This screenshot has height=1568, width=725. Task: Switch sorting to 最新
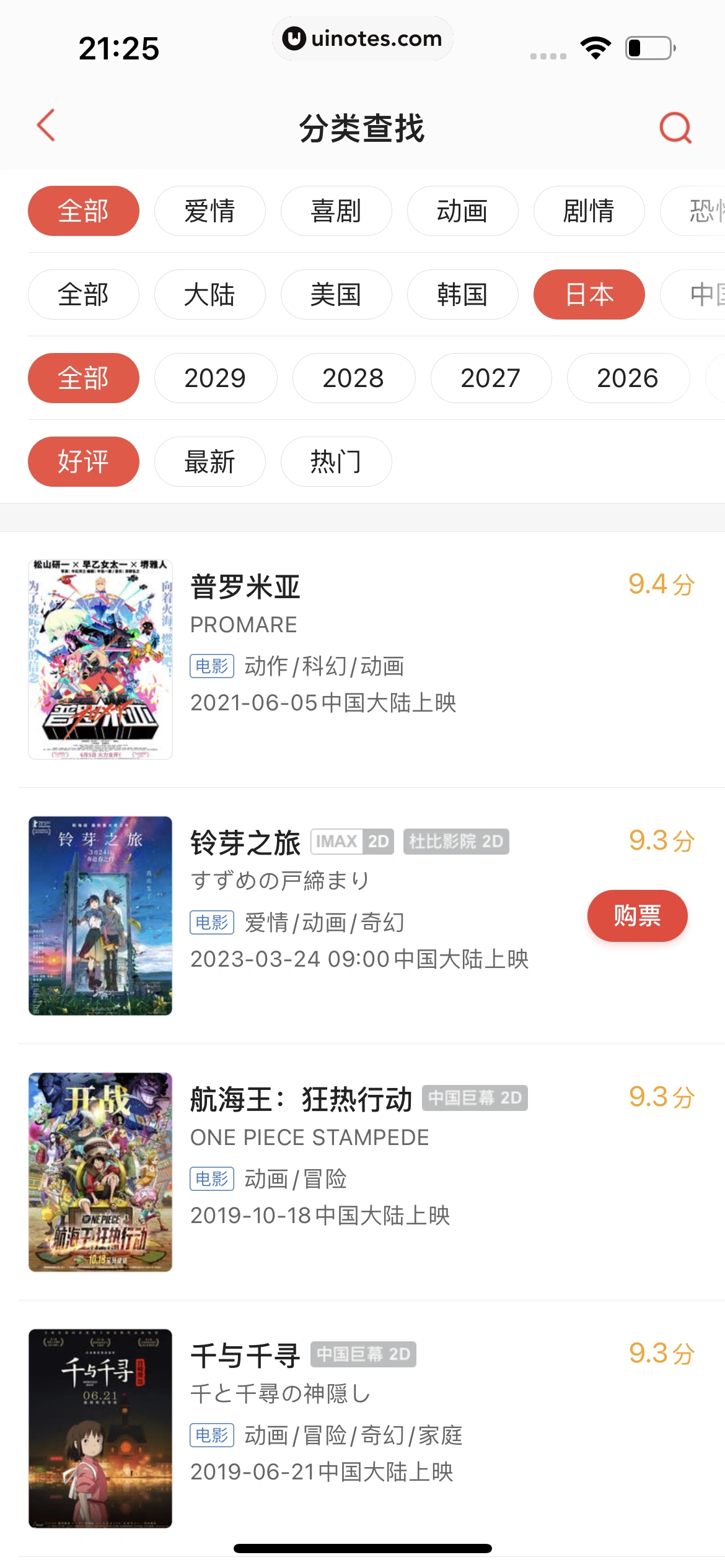210,461
